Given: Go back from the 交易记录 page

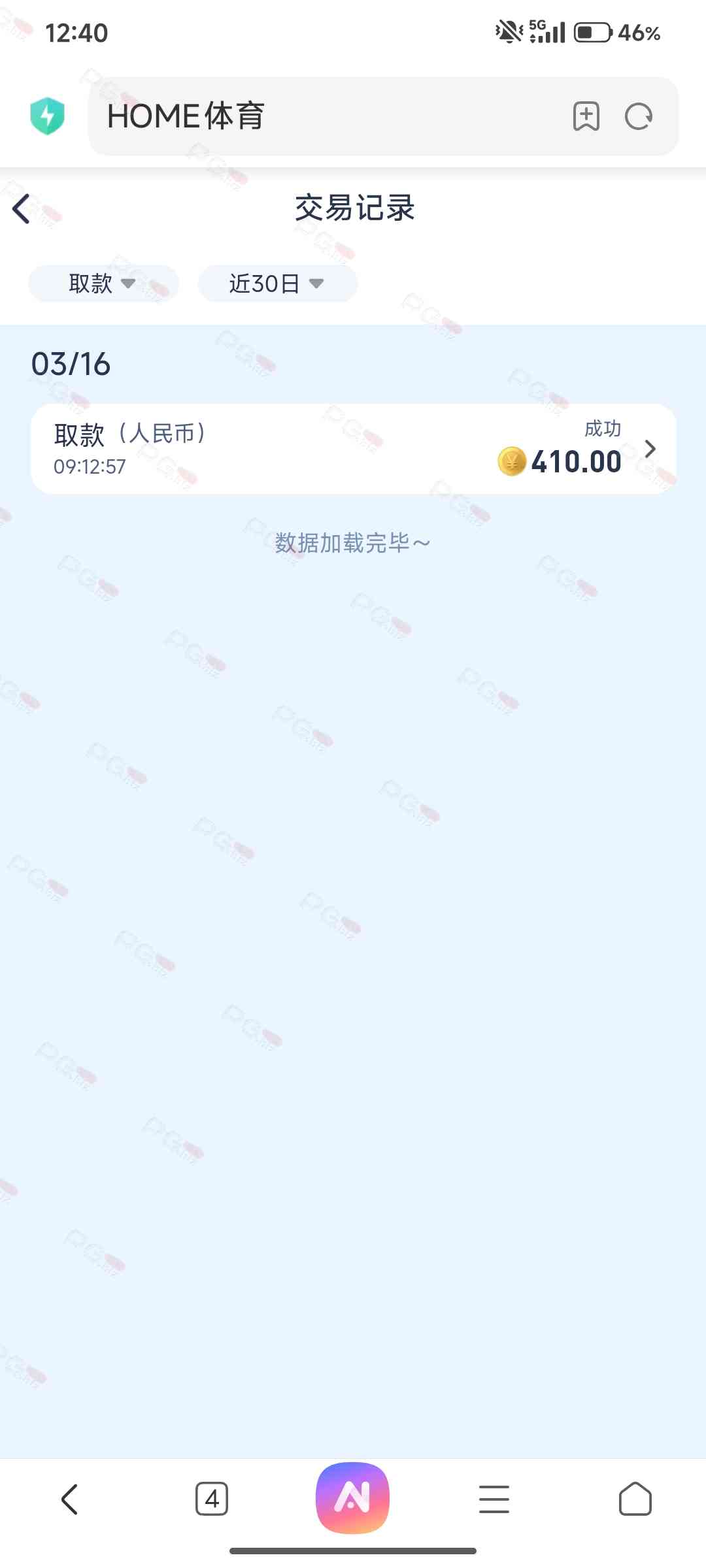Looking at the screenshot, I should pyautogui.click(x=22, y=209).
